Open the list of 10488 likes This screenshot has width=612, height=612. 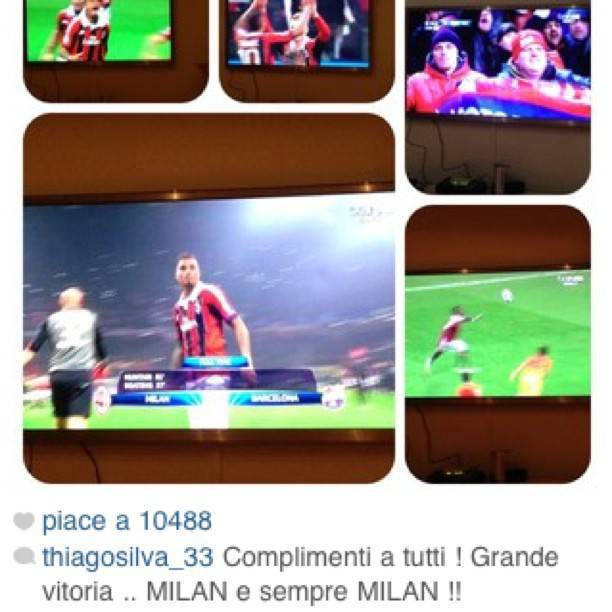pyautogui.click(x=126, y=521)
